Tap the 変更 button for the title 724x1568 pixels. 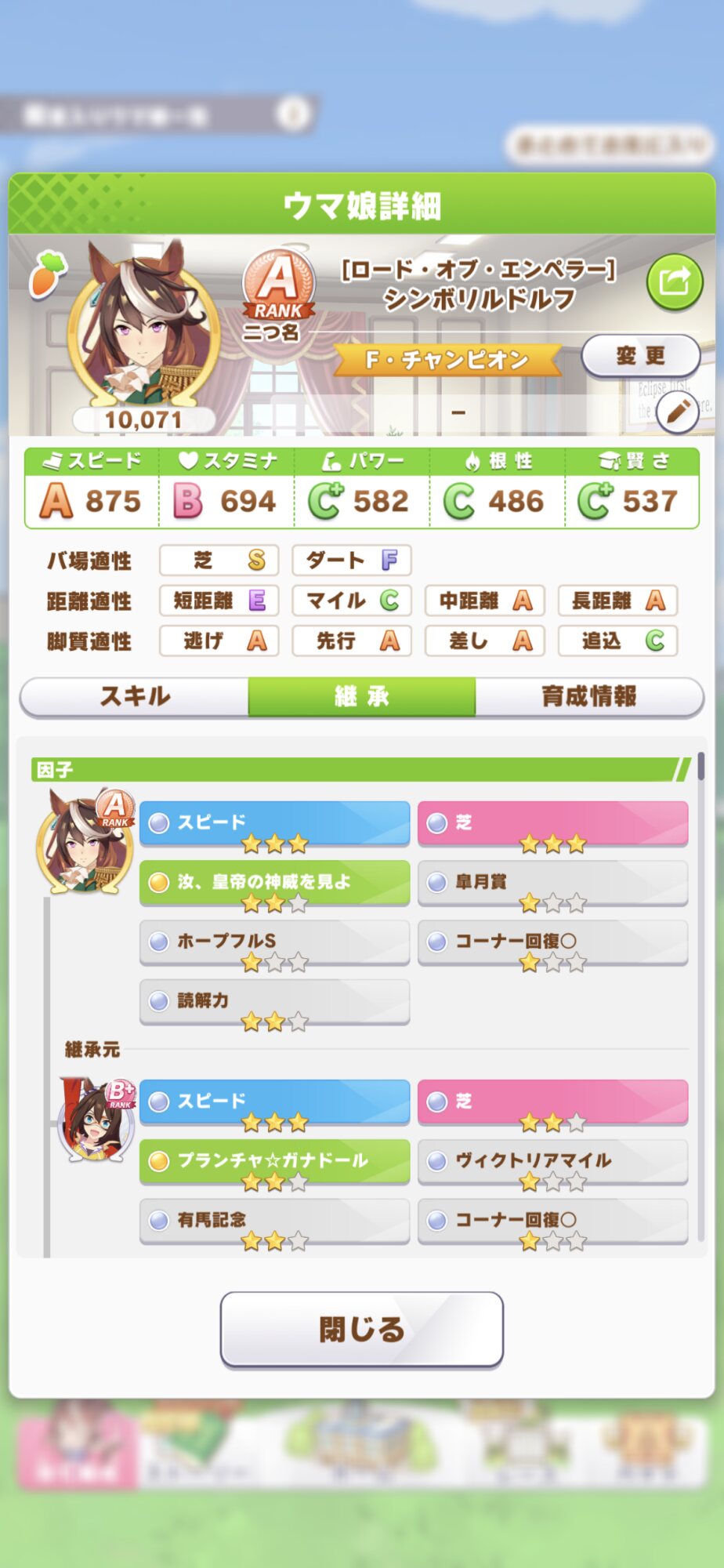tap(640, 356)
